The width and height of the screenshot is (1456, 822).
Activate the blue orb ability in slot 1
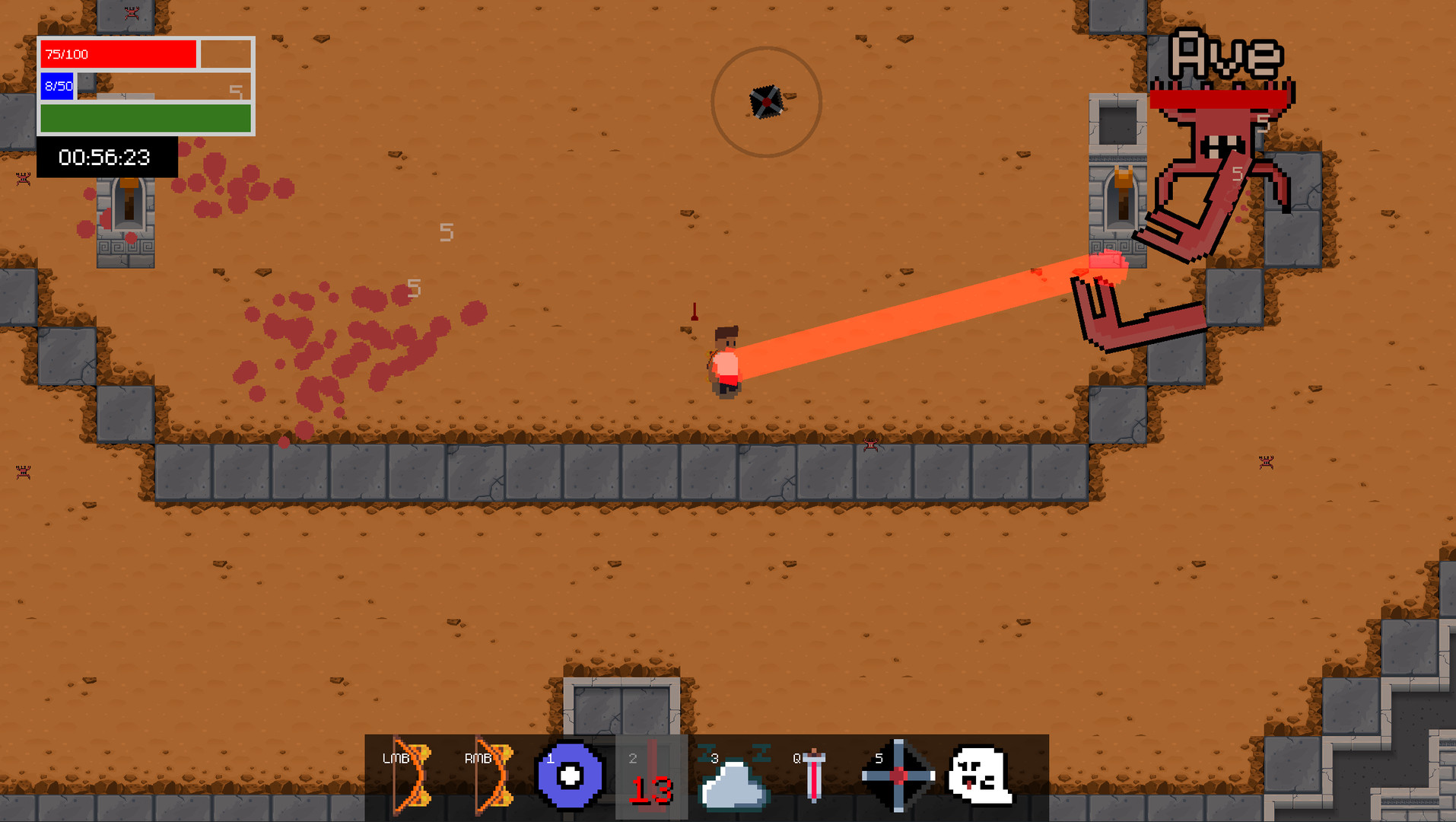570,776
